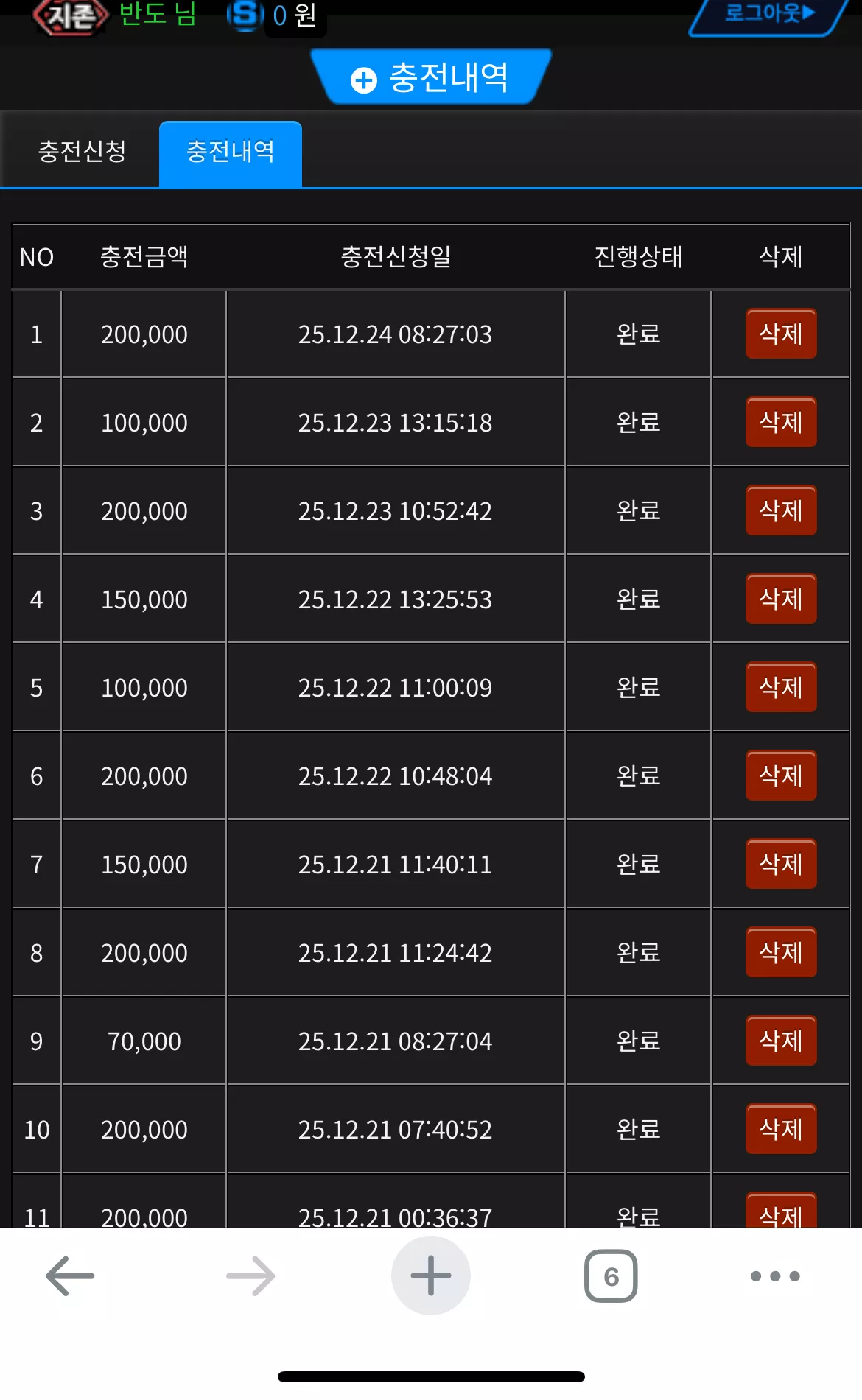Select the 충전내역 tab

[231, 153]
